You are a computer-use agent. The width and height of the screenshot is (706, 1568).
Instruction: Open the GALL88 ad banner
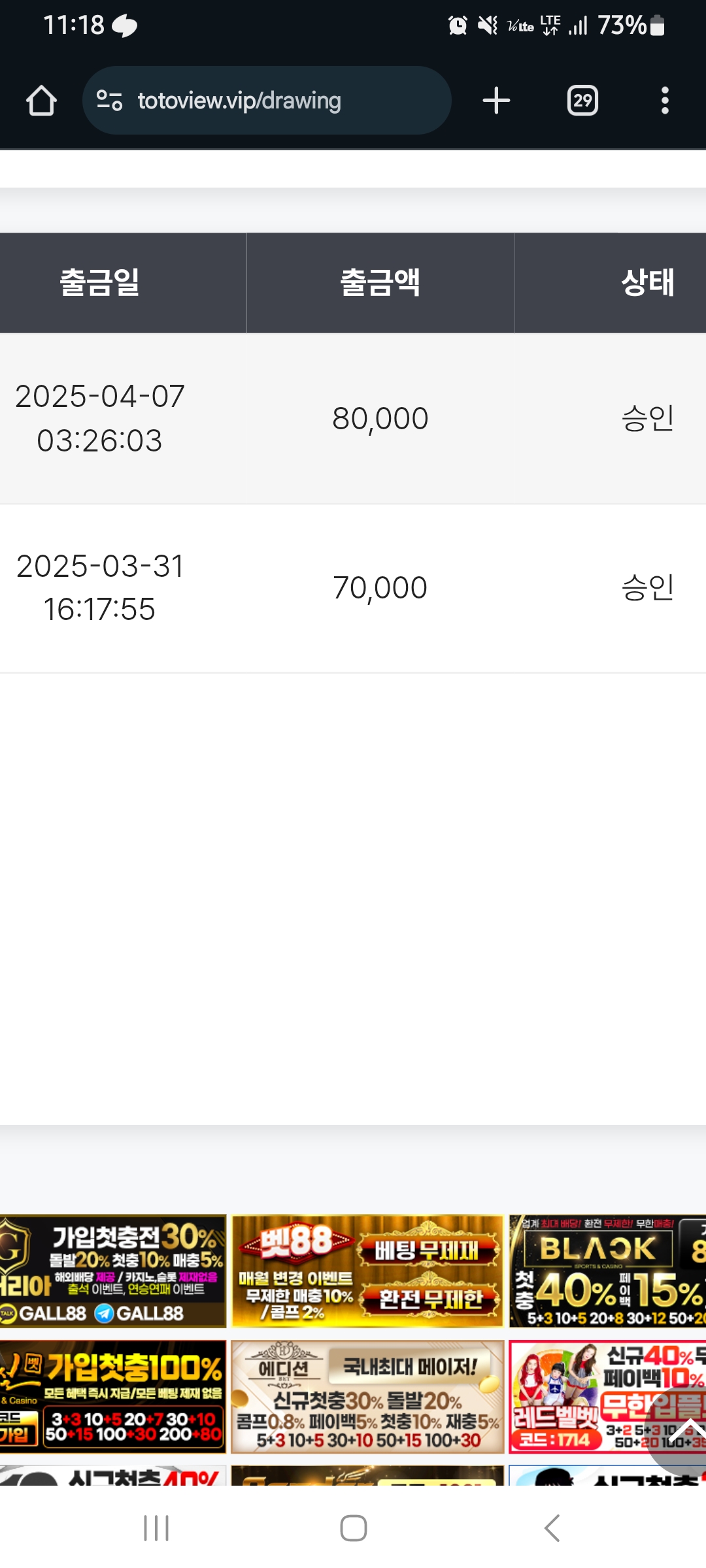tap(113, 1271)
